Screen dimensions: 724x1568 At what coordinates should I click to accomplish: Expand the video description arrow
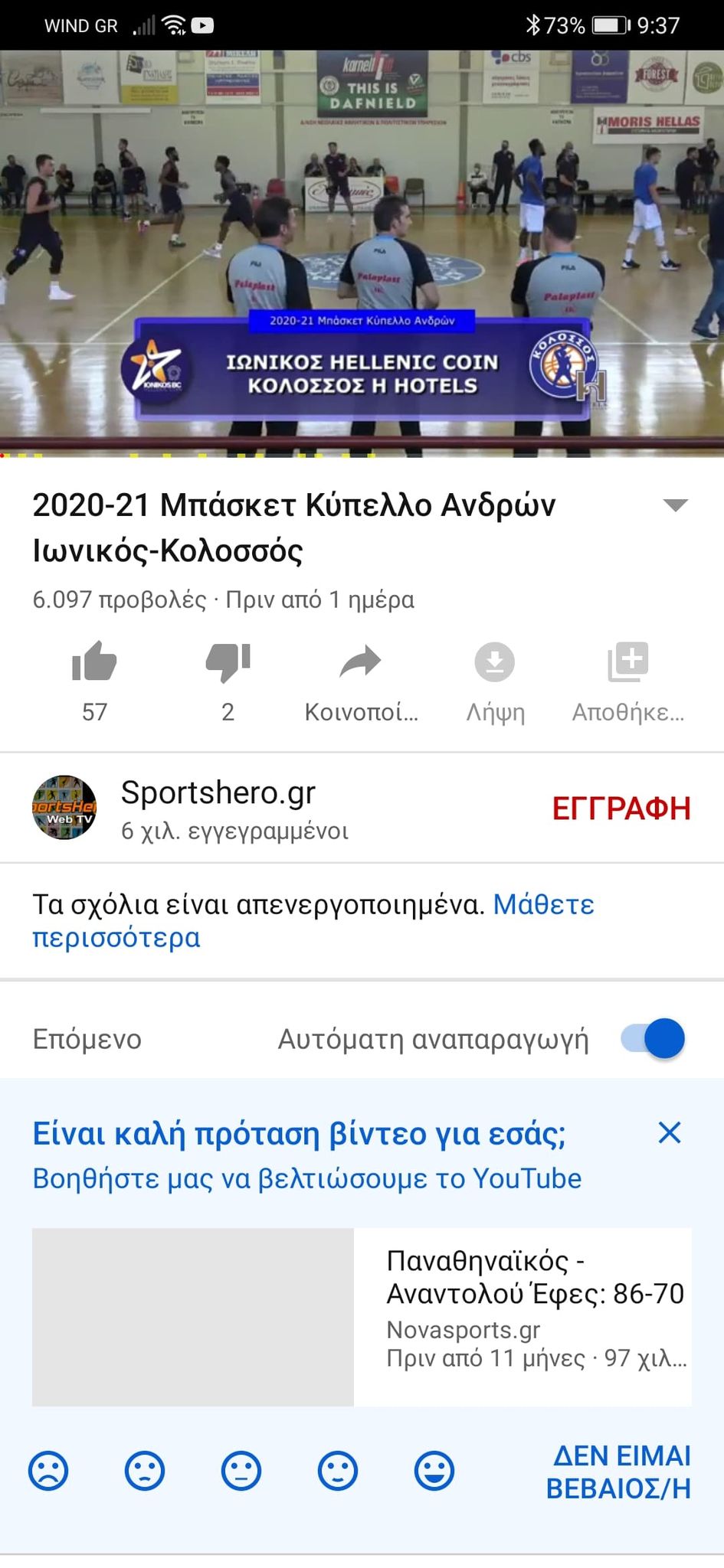click(x=675, y=505)
